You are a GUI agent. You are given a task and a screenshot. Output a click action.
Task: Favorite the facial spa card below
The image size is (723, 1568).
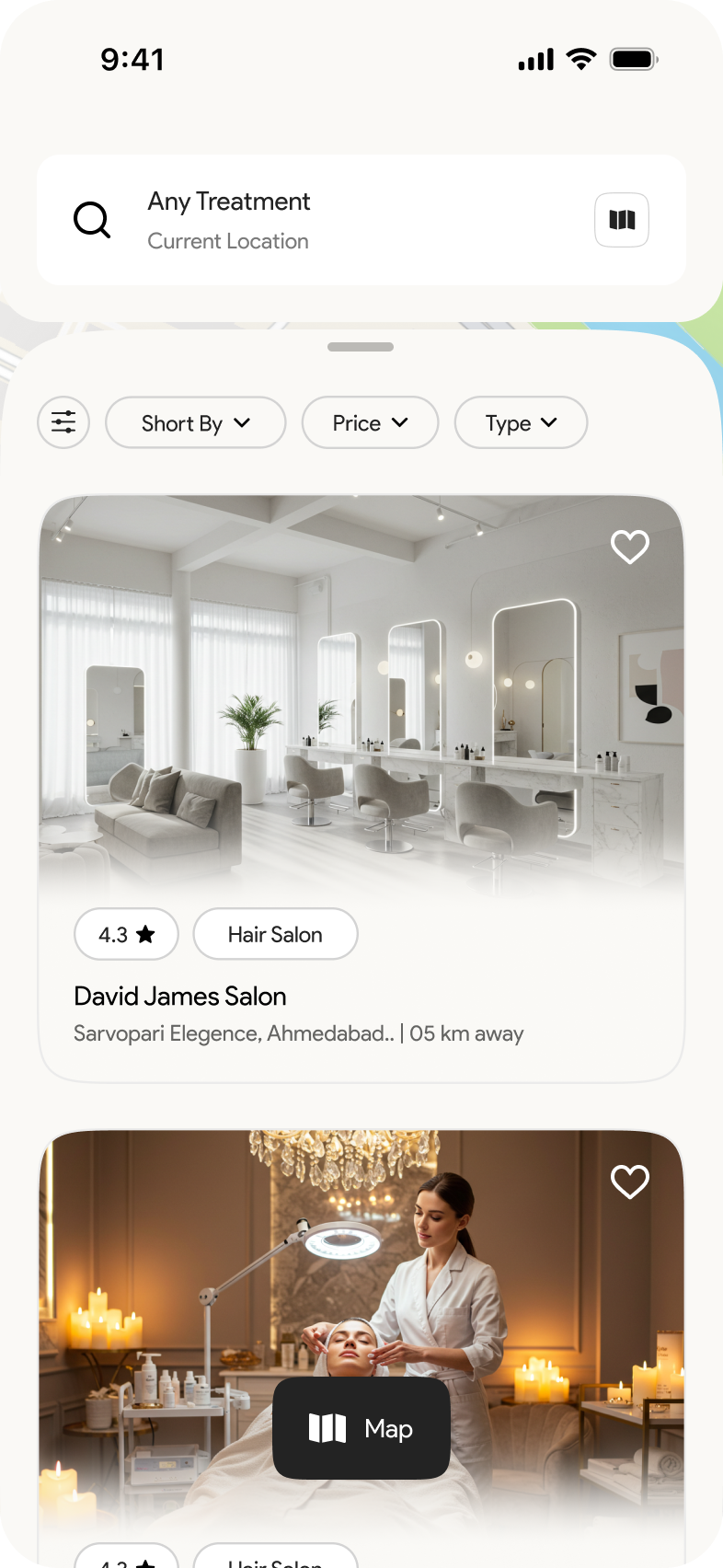[x=630, y=1182]
